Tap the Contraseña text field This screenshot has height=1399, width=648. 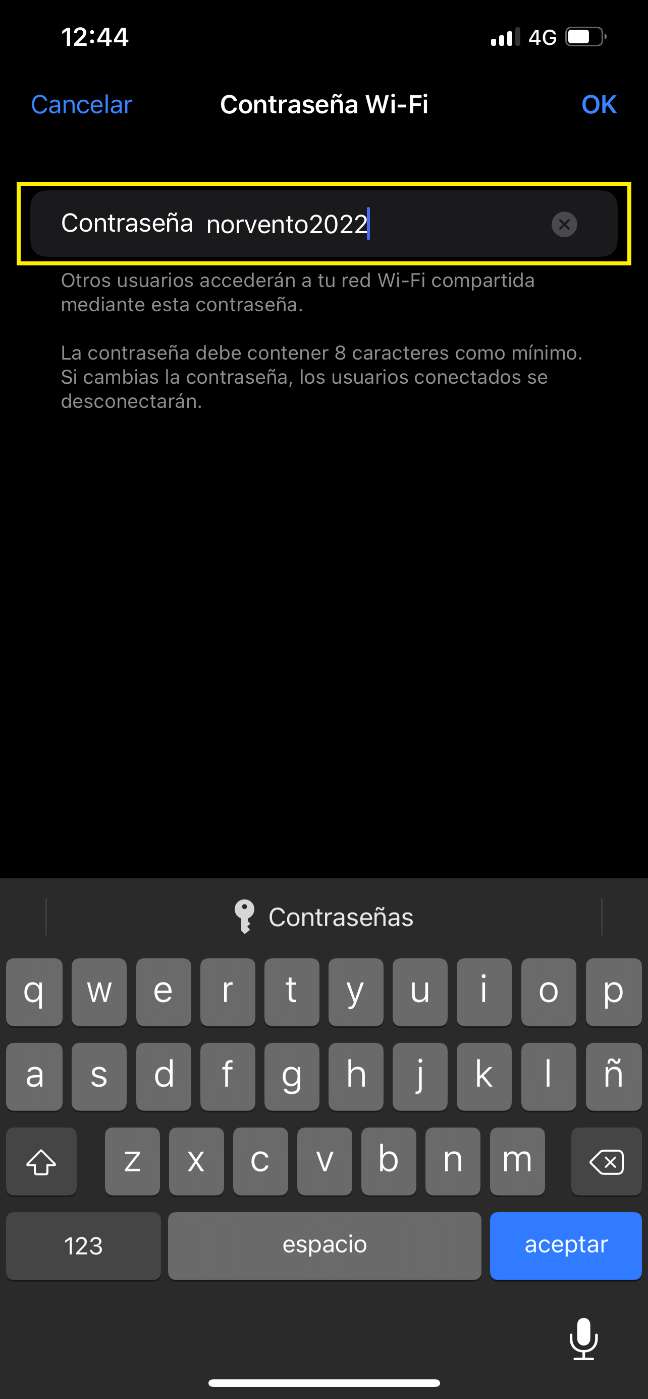[324, 224]
